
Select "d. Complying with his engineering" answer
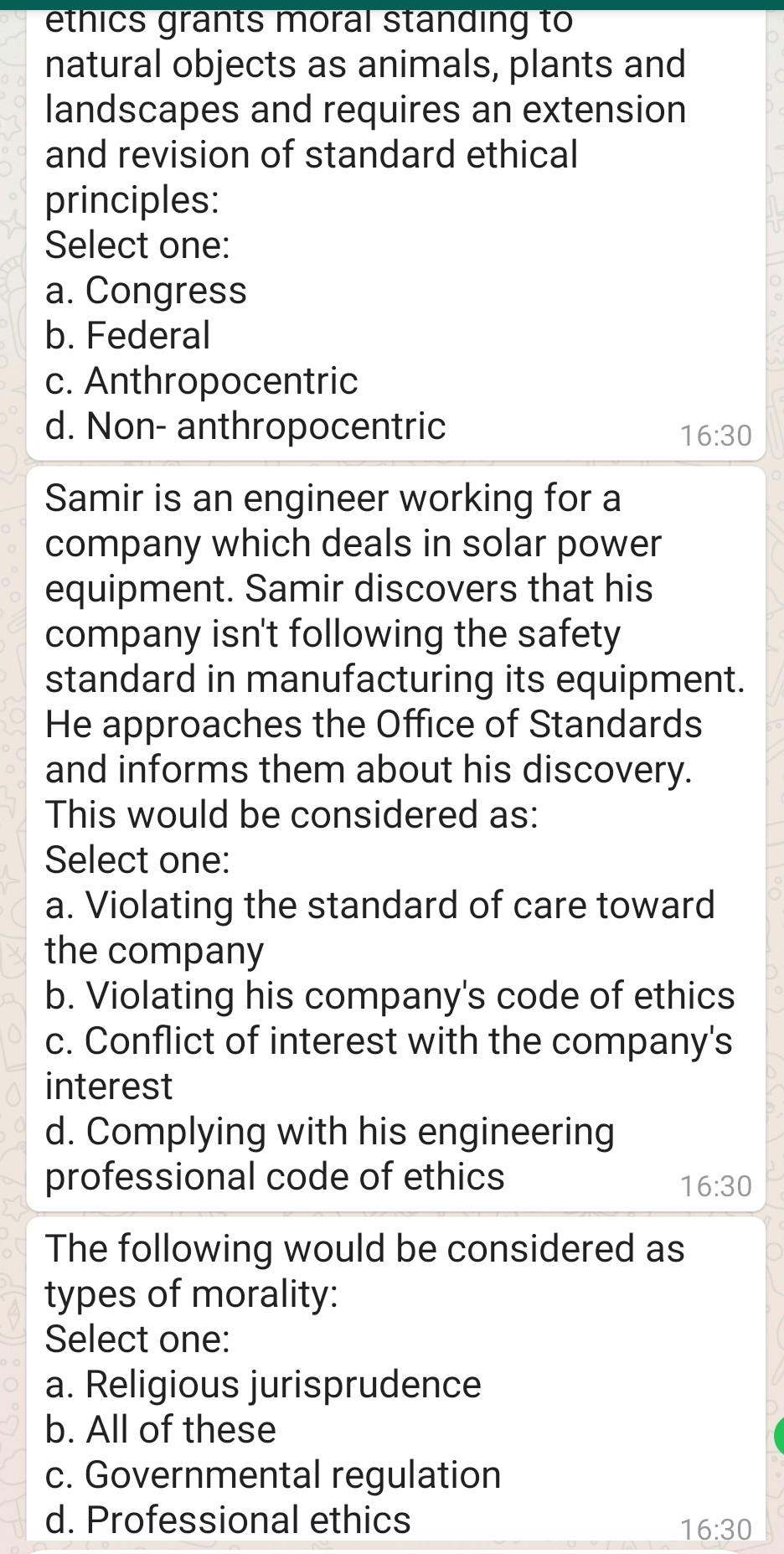330,1132
